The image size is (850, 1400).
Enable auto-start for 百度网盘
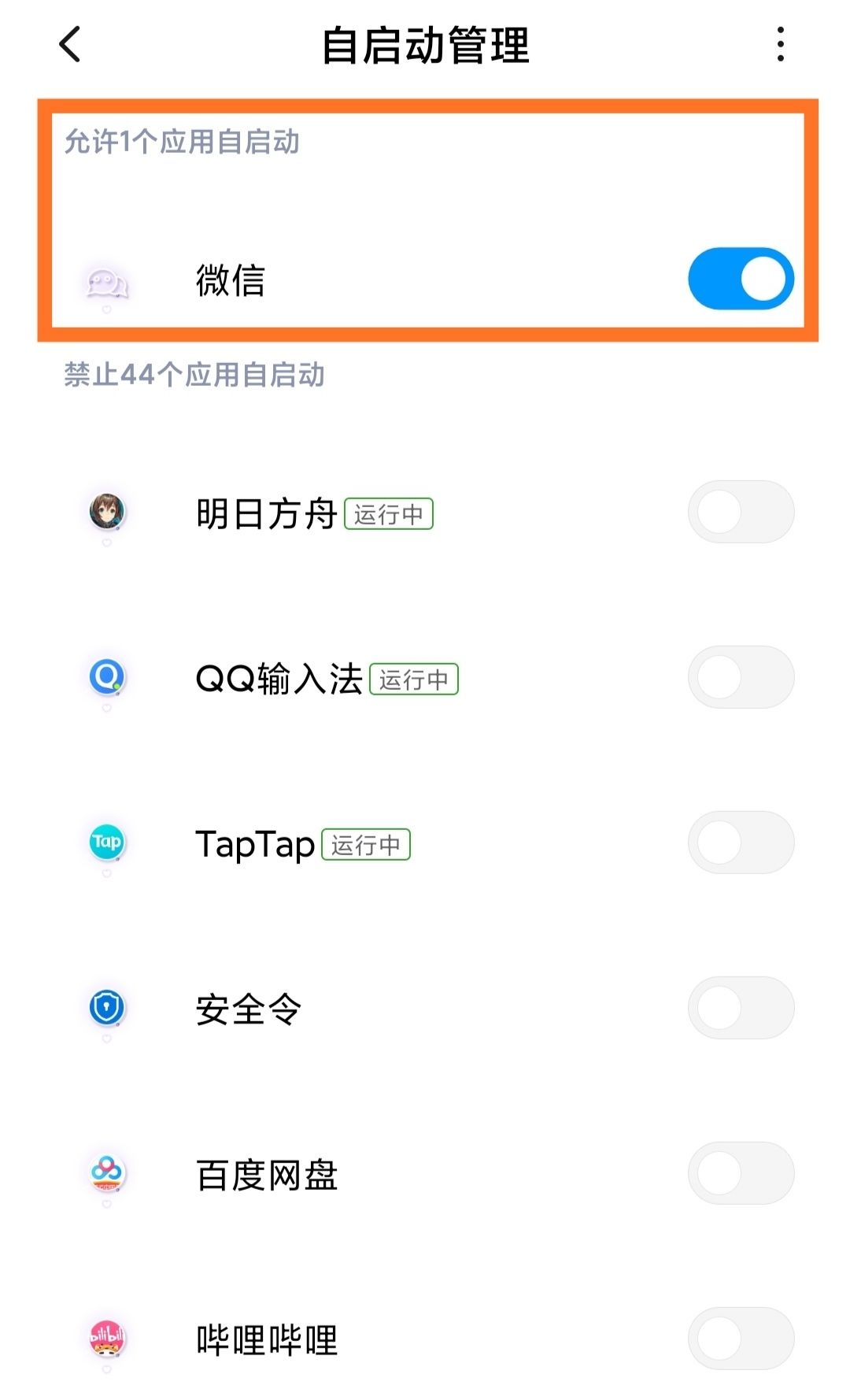pyautogui.click(x=740, y=1174)
